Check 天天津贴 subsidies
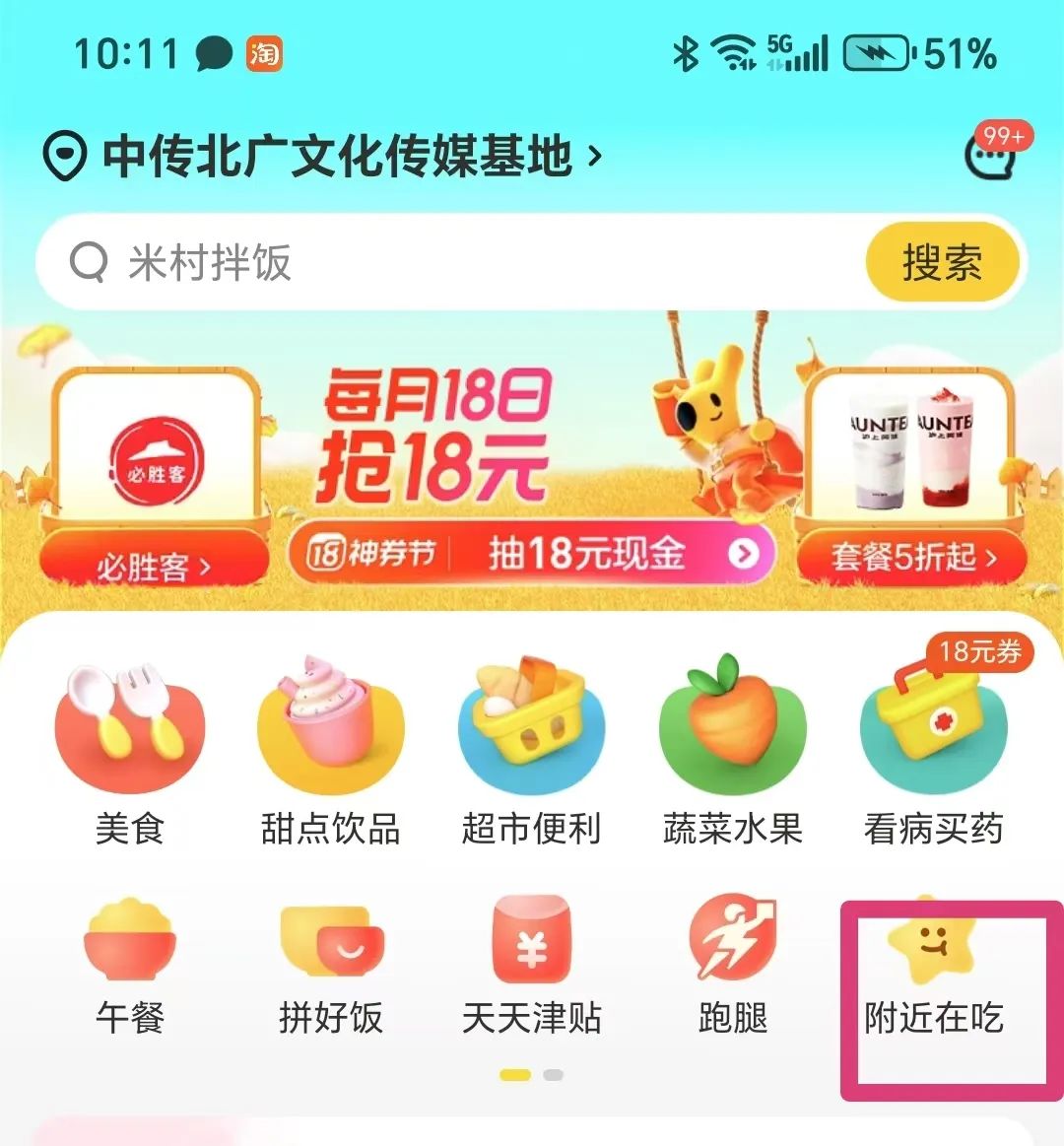 [532, 966]
